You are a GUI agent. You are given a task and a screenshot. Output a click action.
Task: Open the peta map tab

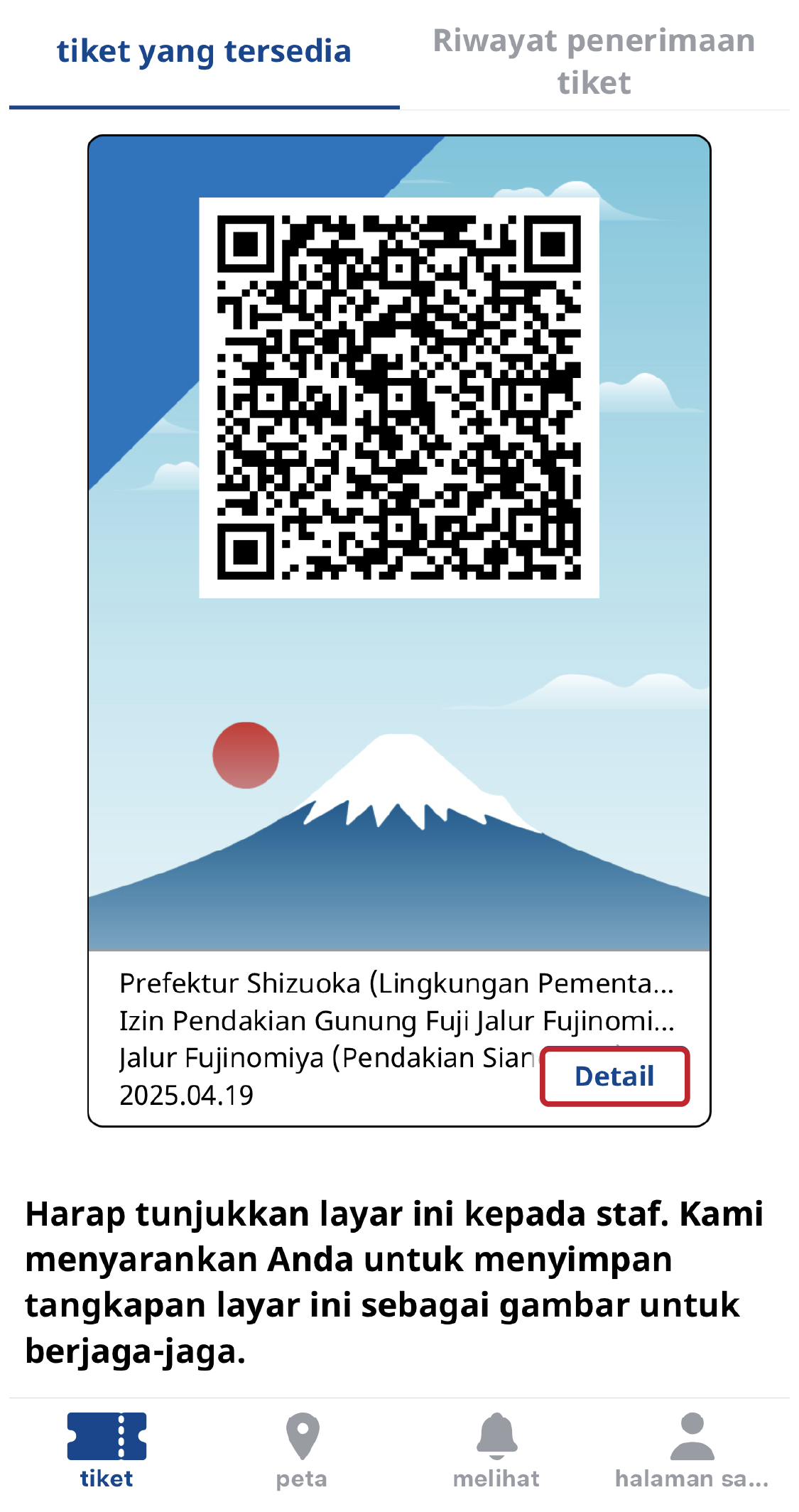(x=302, y=1451)
